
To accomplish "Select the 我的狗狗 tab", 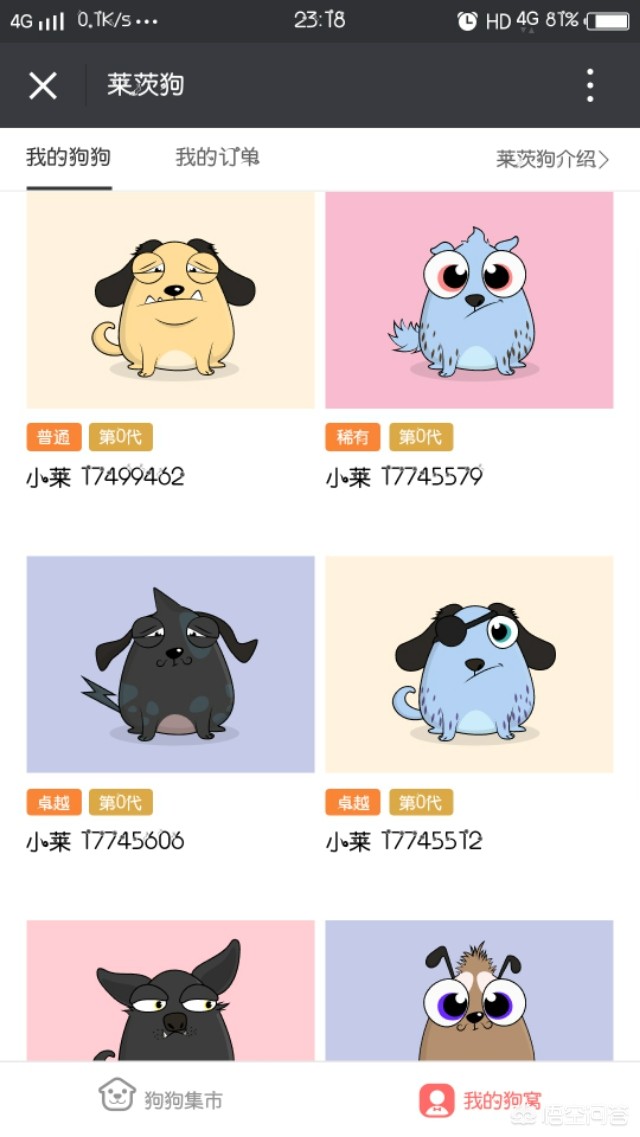I will point(68,158).
